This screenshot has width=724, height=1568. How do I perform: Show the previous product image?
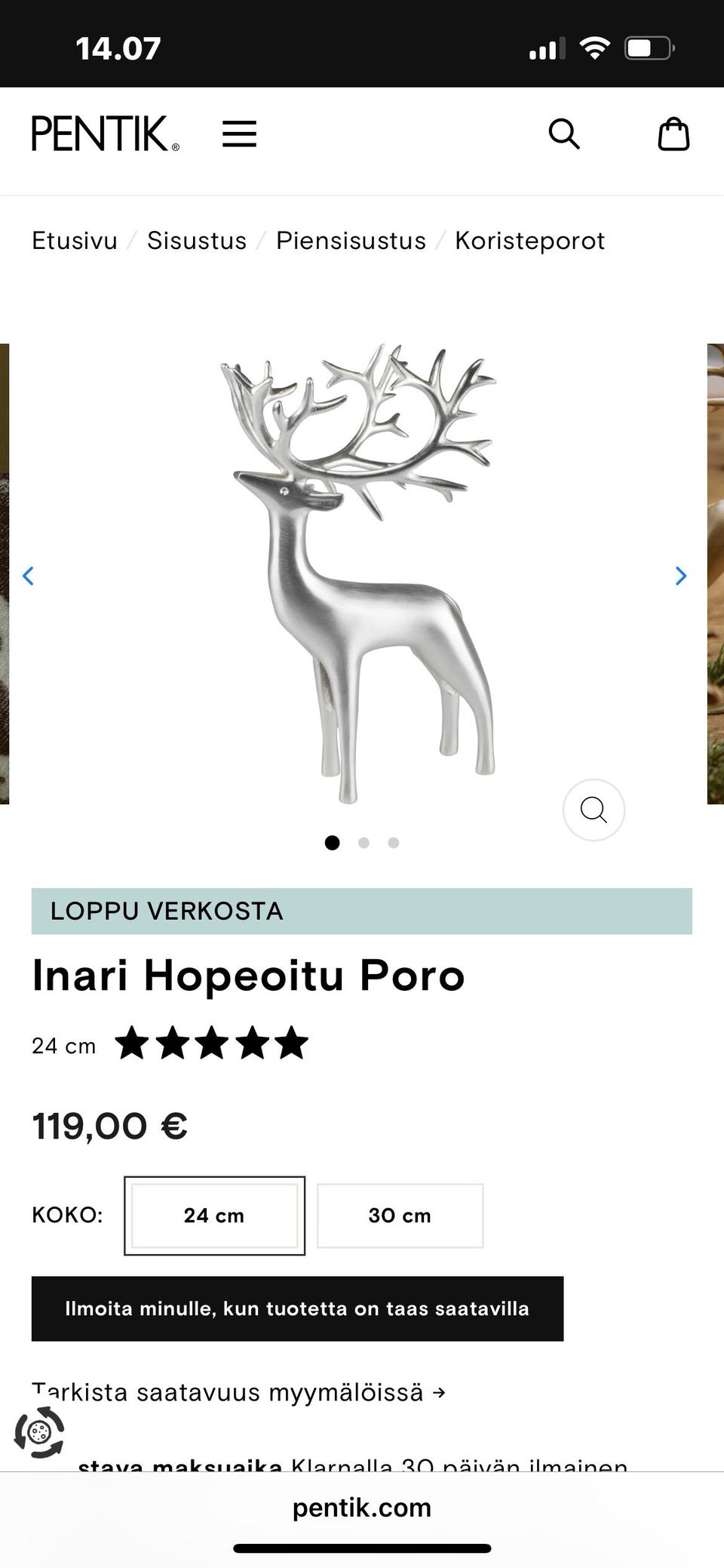pyautogui.click(x=29, y=576)
